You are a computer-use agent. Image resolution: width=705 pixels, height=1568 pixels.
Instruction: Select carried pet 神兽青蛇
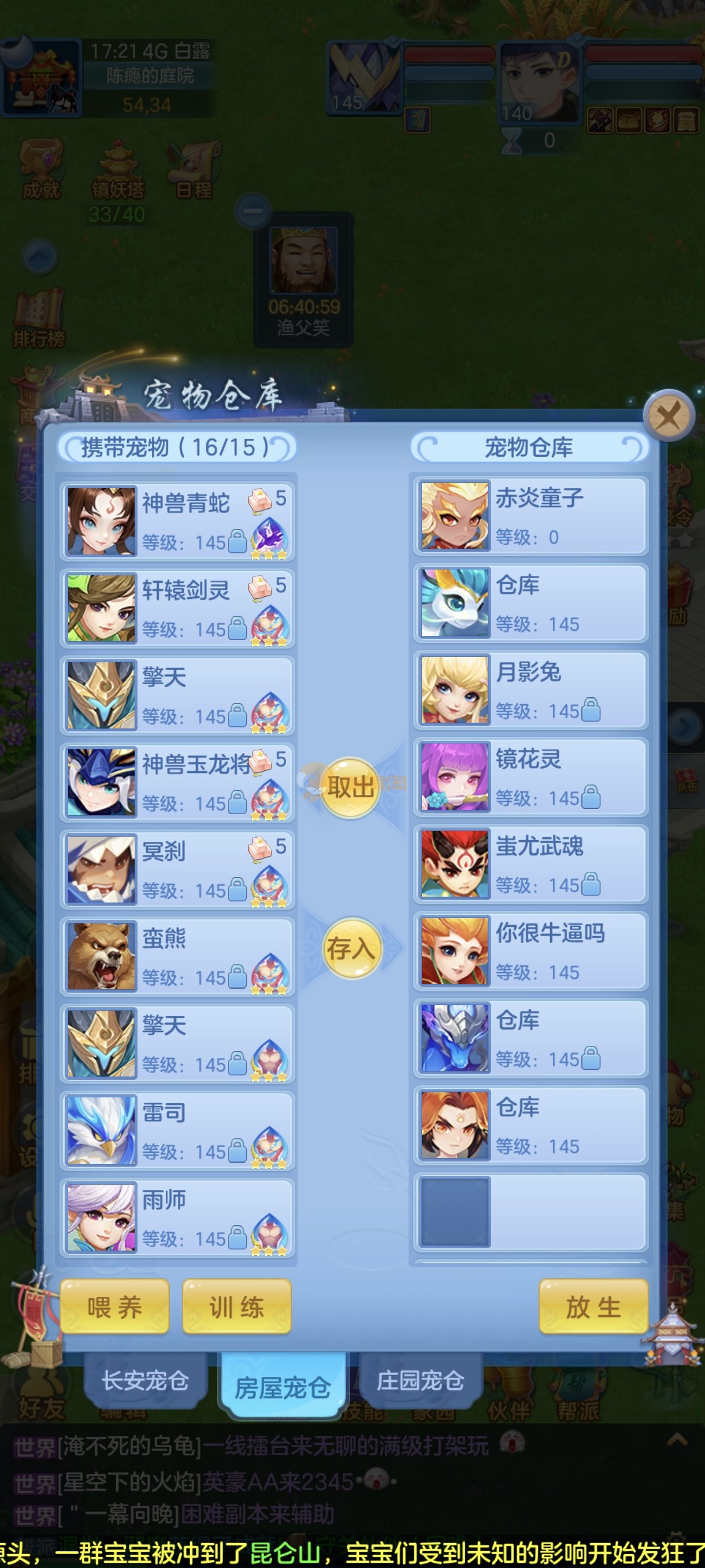[x=177, y=521]
